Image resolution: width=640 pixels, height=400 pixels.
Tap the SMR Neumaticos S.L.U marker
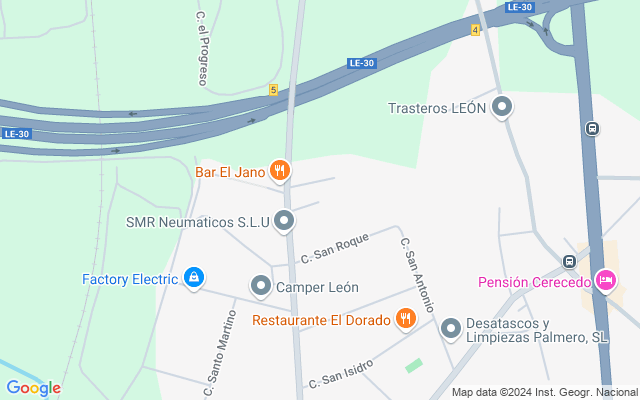pos(285,221)
